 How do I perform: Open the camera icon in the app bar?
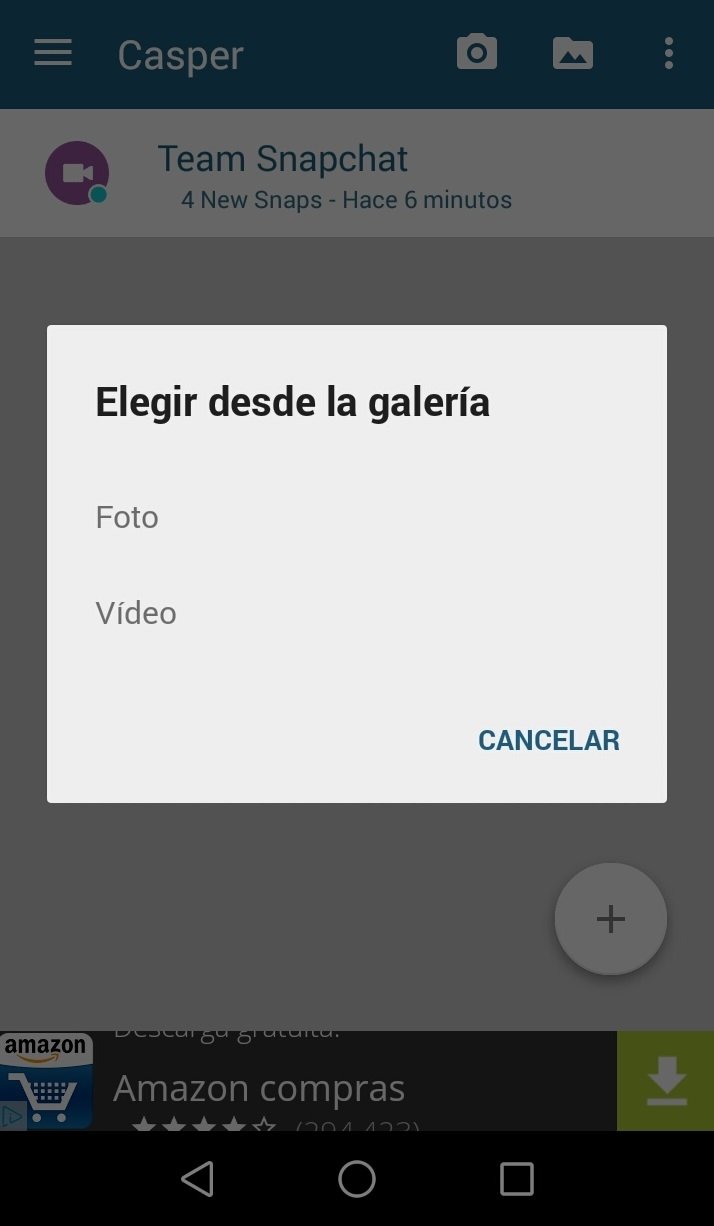coord(477,53)
